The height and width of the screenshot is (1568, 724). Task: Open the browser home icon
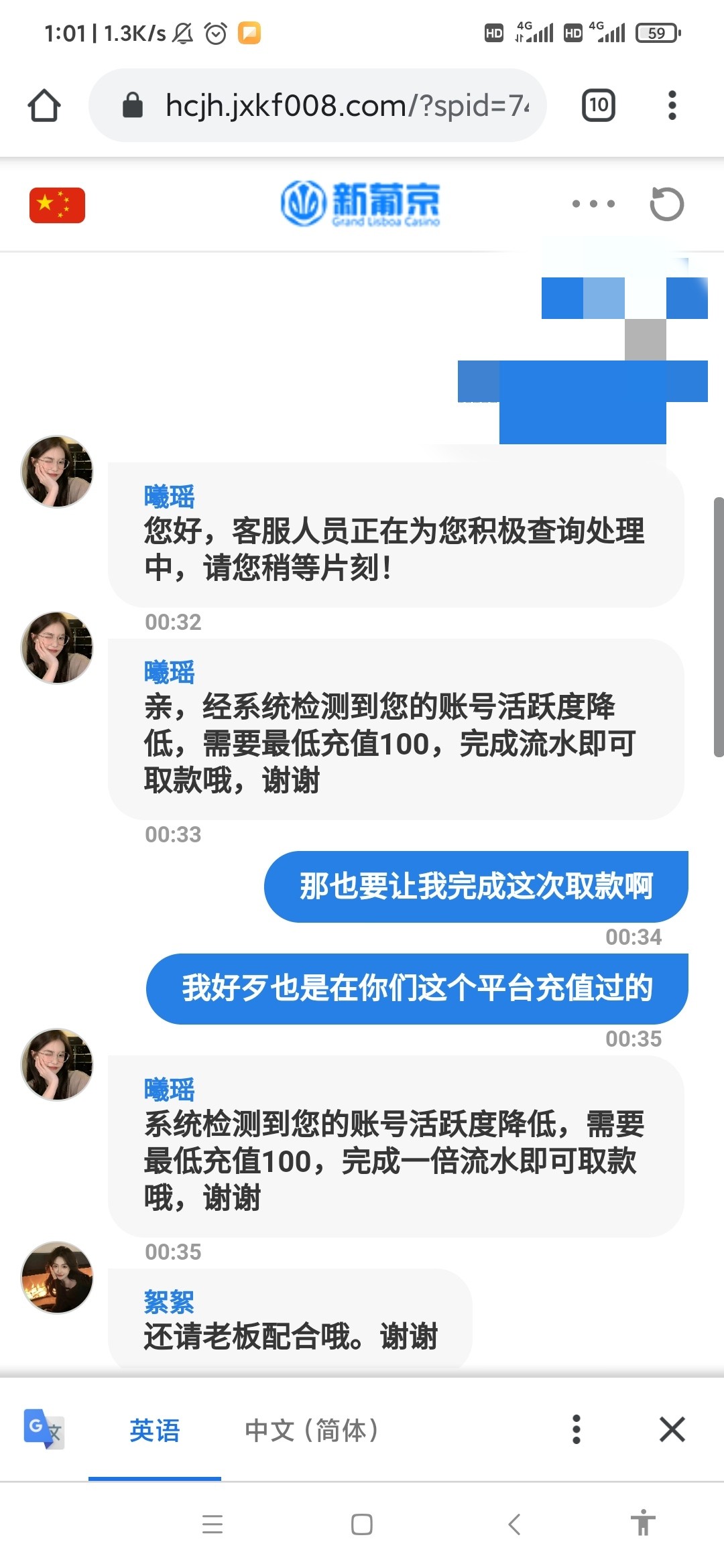(x=43, y=105)
